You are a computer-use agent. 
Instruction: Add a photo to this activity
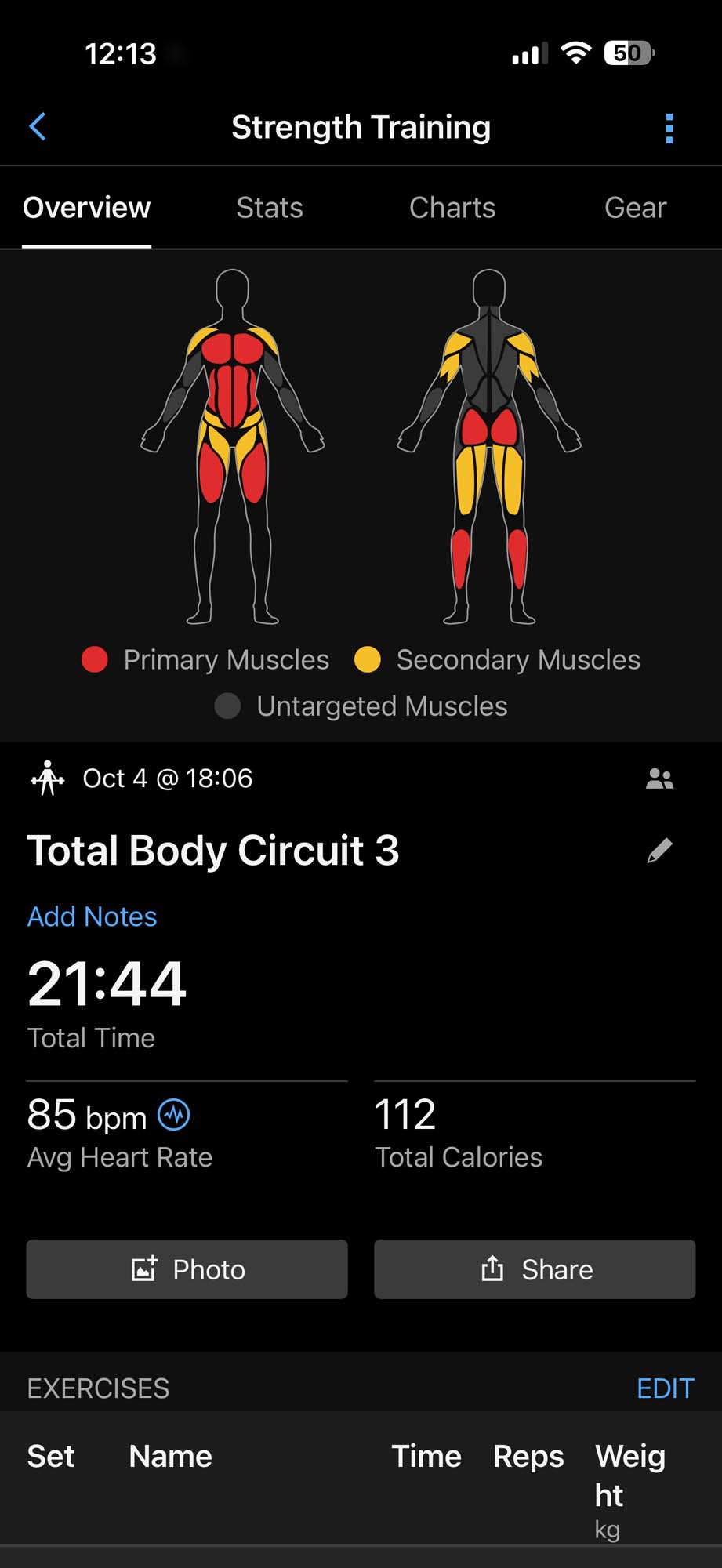point(187,1269)
